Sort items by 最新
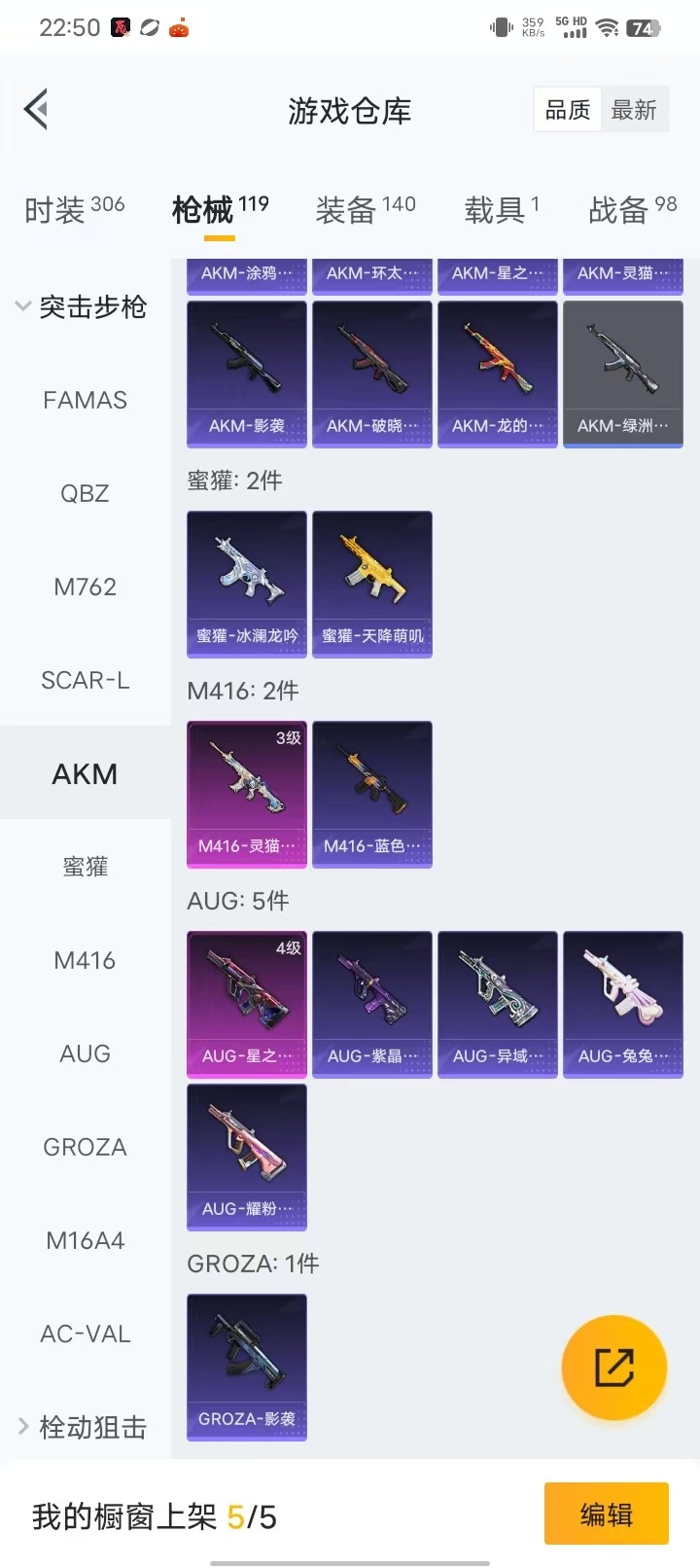Screen dimensions: 700x1568 [634, 110]
